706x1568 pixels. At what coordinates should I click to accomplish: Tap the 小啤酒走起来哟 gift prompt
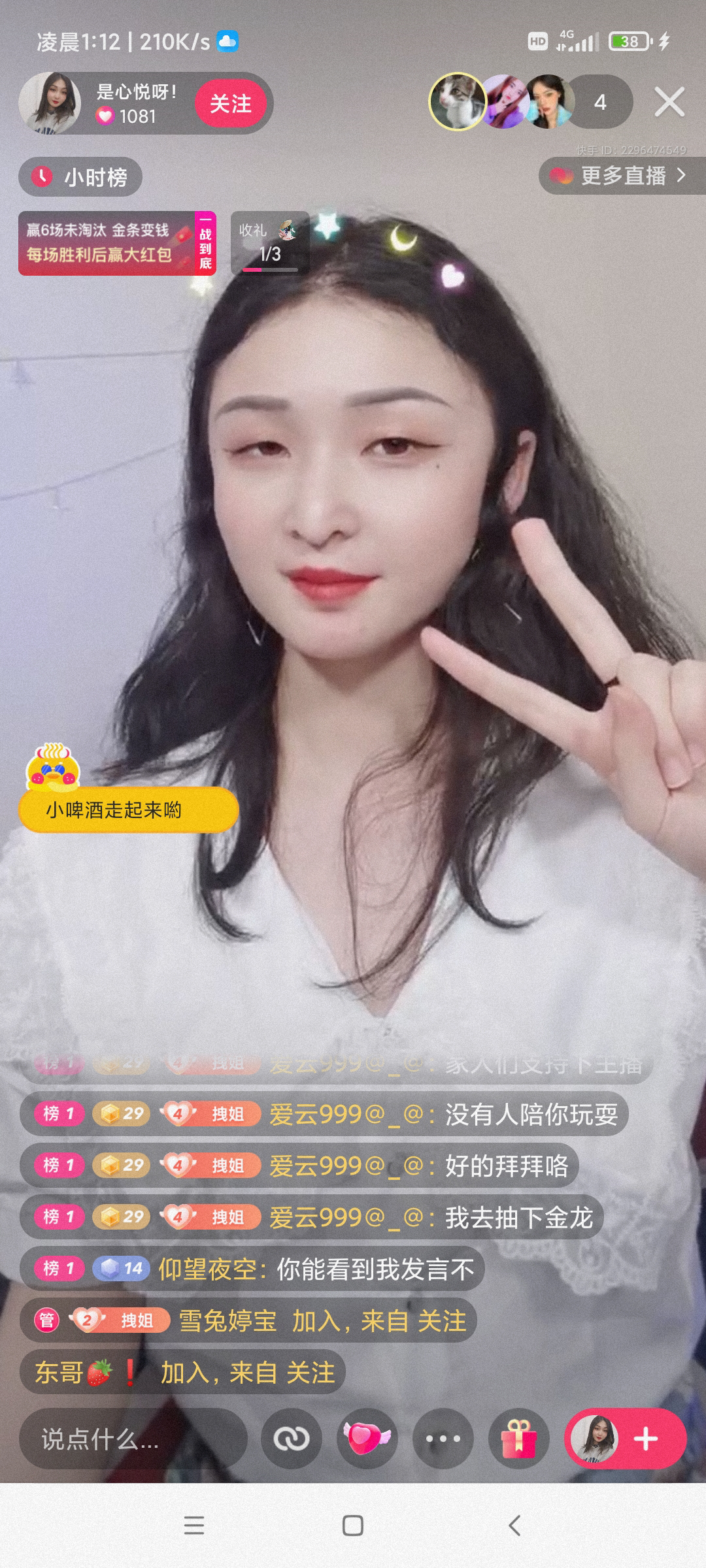coord(128,809)
